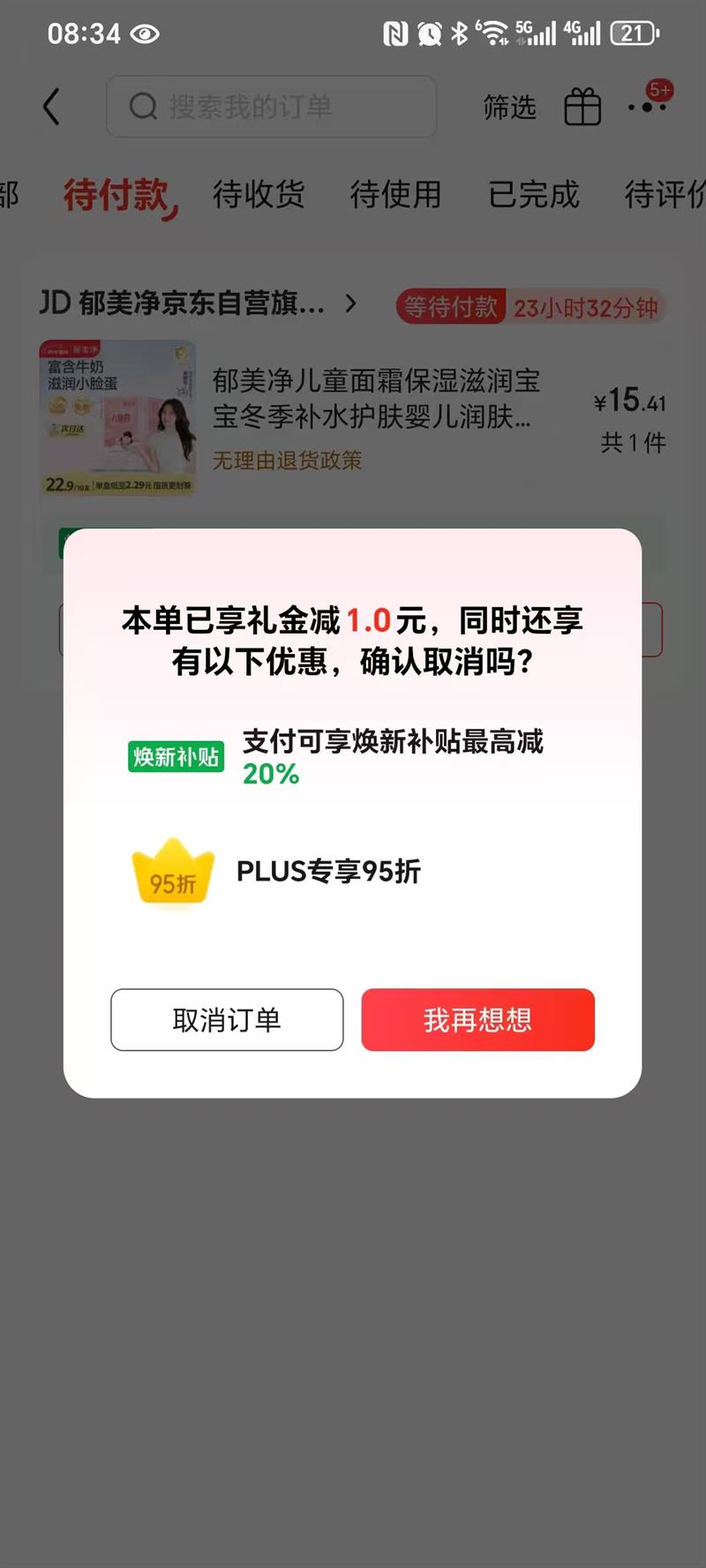Tap 我再想想 to keep the order
706x1568 pixels.
(477, 1020)
